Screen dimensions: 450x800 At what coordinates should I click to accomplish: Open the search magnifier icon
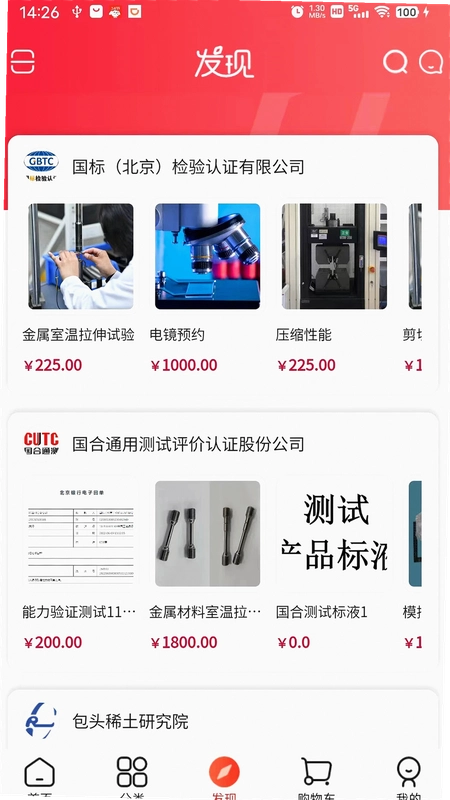click(395, 62)
